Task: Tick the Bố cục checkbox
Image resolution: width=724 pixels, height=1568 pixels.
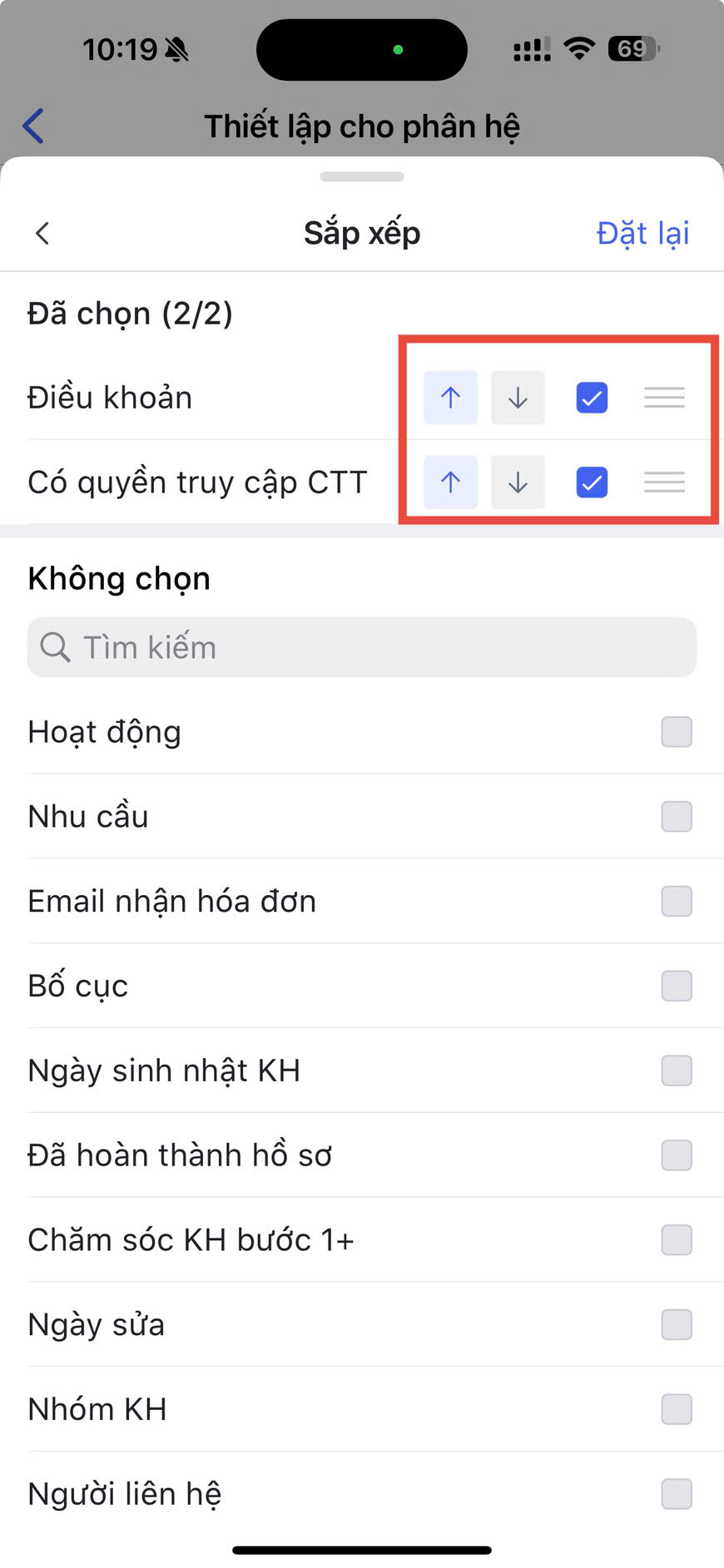Action: [677, 986]
